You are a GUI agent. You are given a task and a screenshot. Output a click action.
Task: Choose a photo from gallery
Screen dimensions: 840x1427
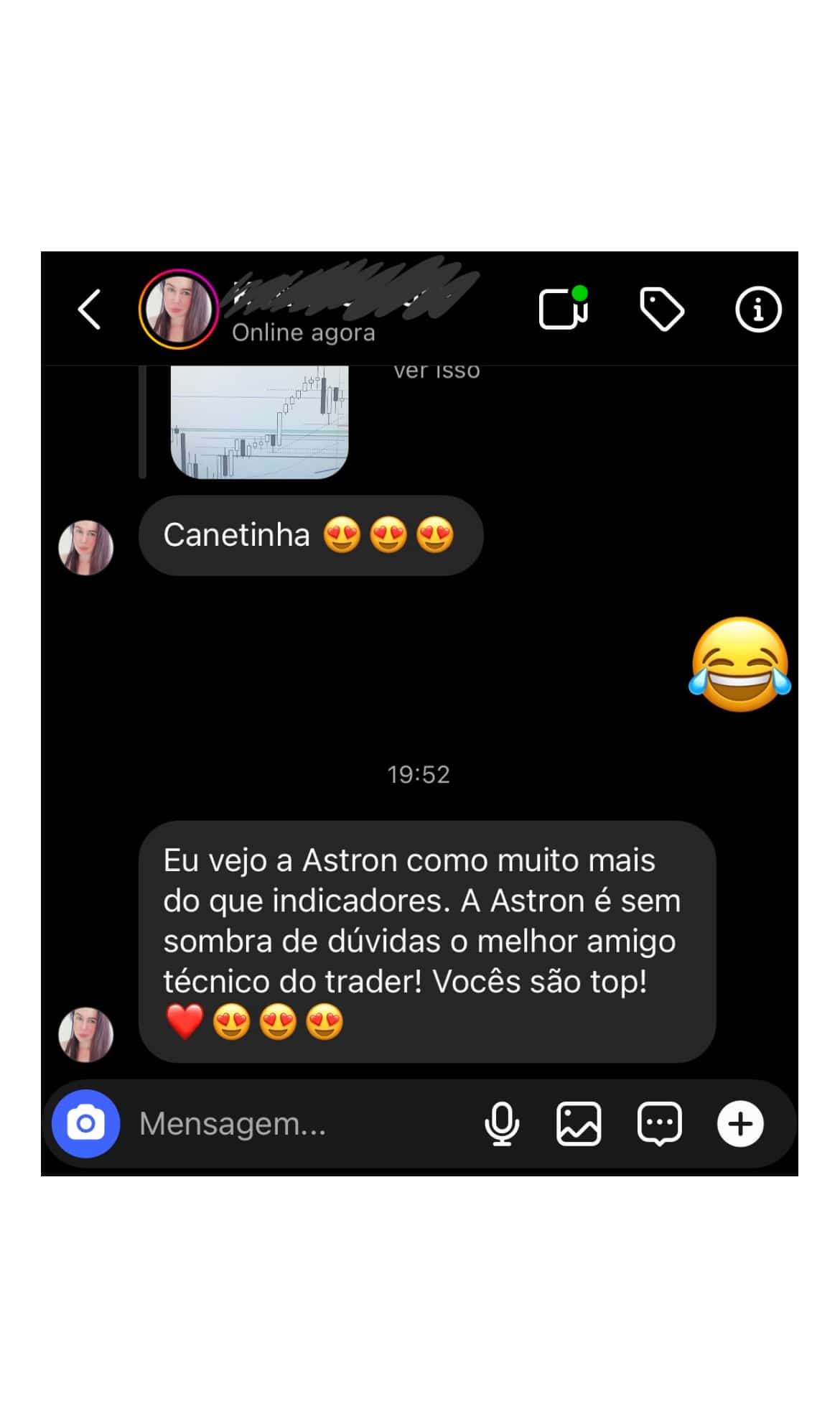[579, 1124]
